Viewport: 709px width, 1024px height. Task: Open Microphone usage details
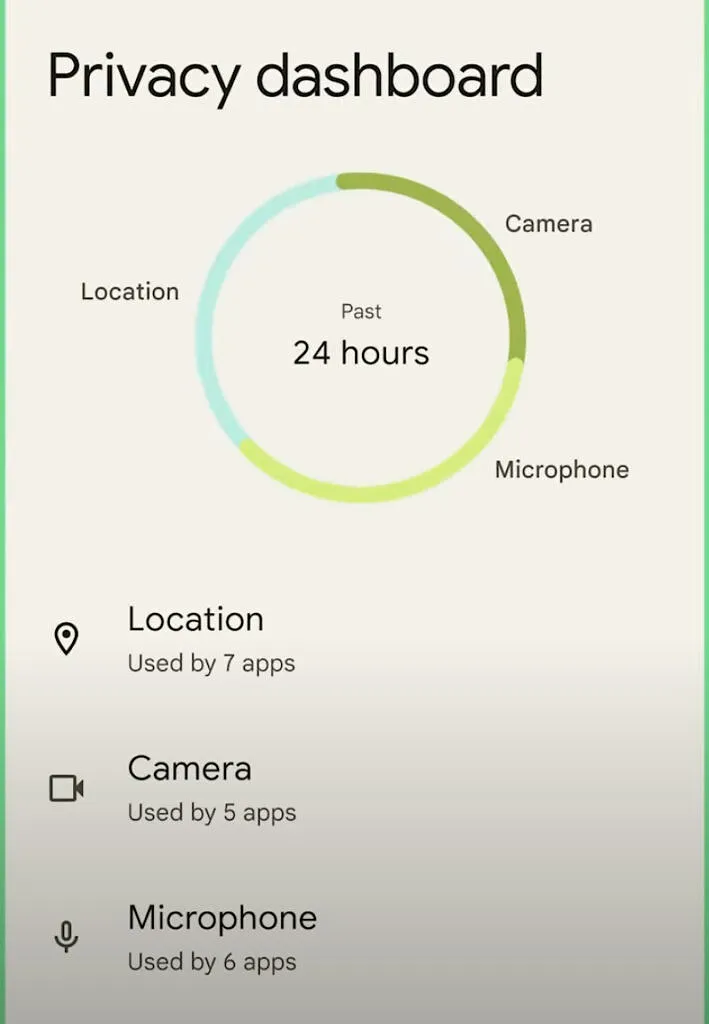point(222,937)
